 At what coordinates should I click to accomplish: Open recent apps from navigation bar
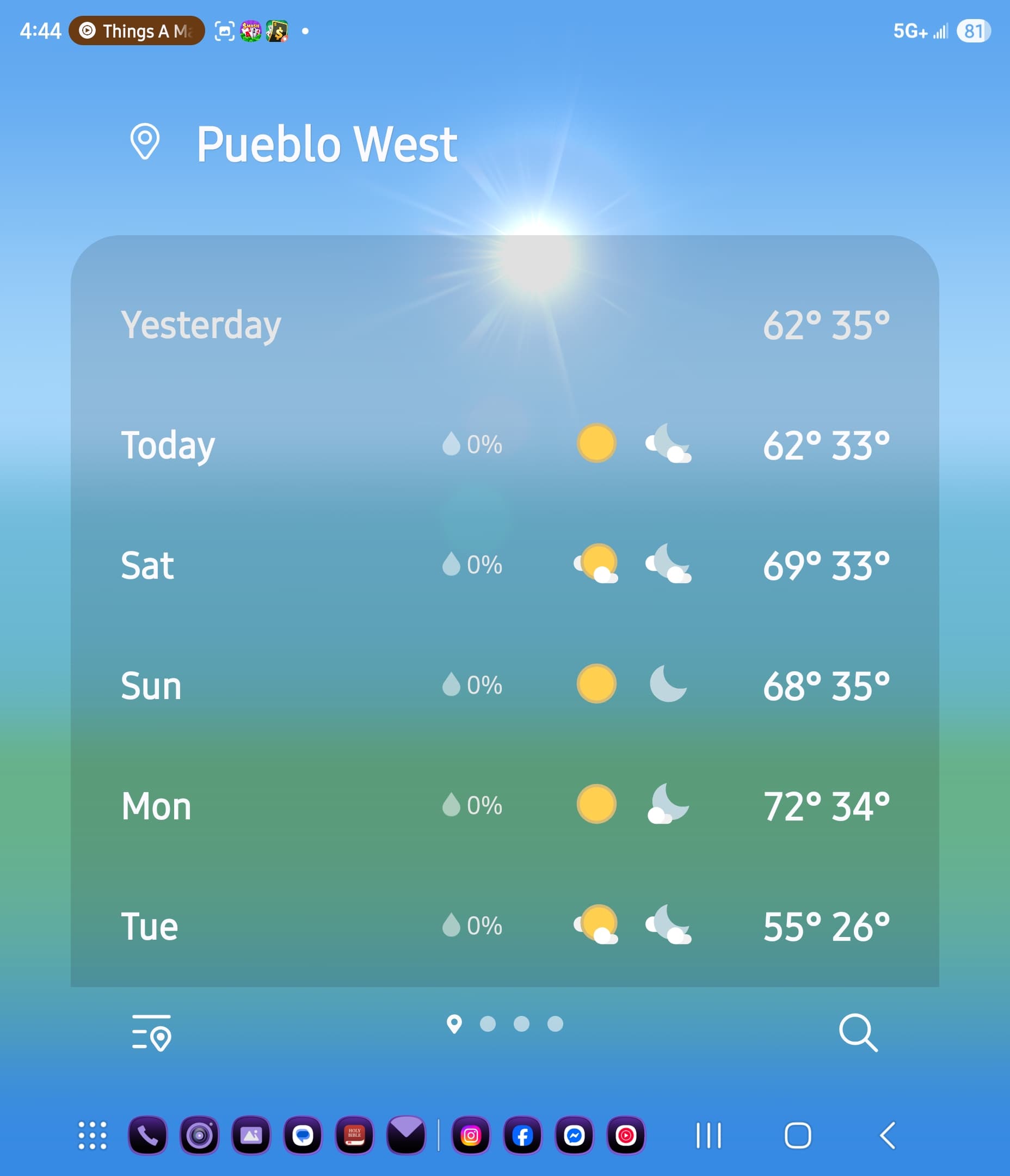point(708,1136)
